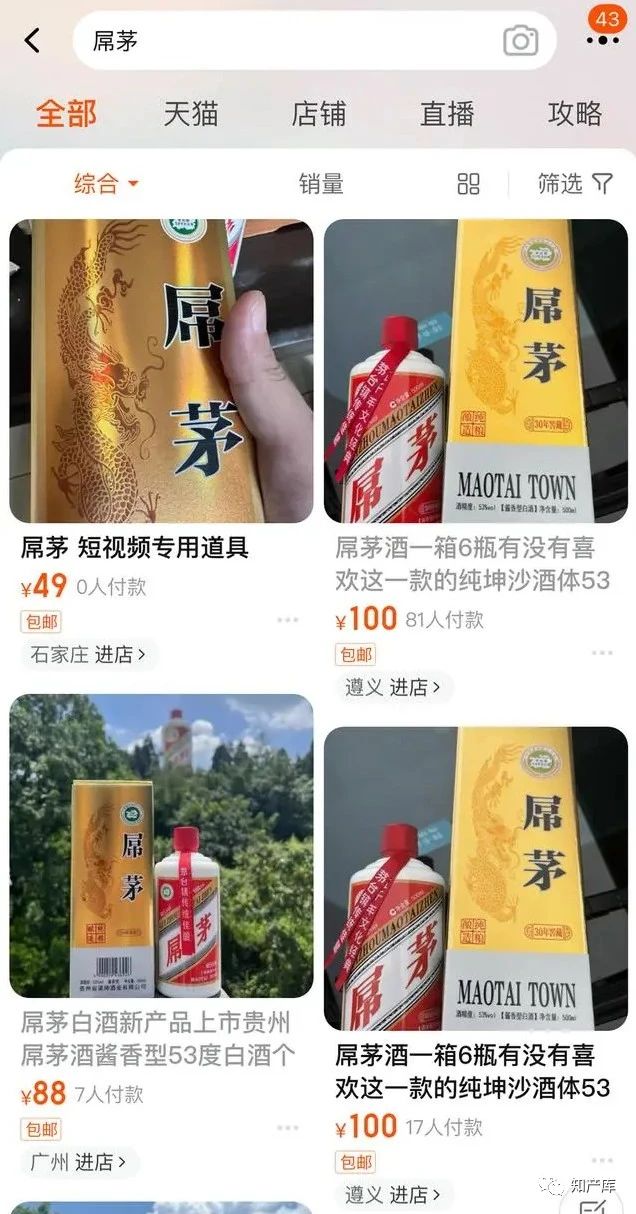Viewport: 636px width, 1214px height.
Task: Expand the 综合 sorting dropdown
Action: click(106, 184)
